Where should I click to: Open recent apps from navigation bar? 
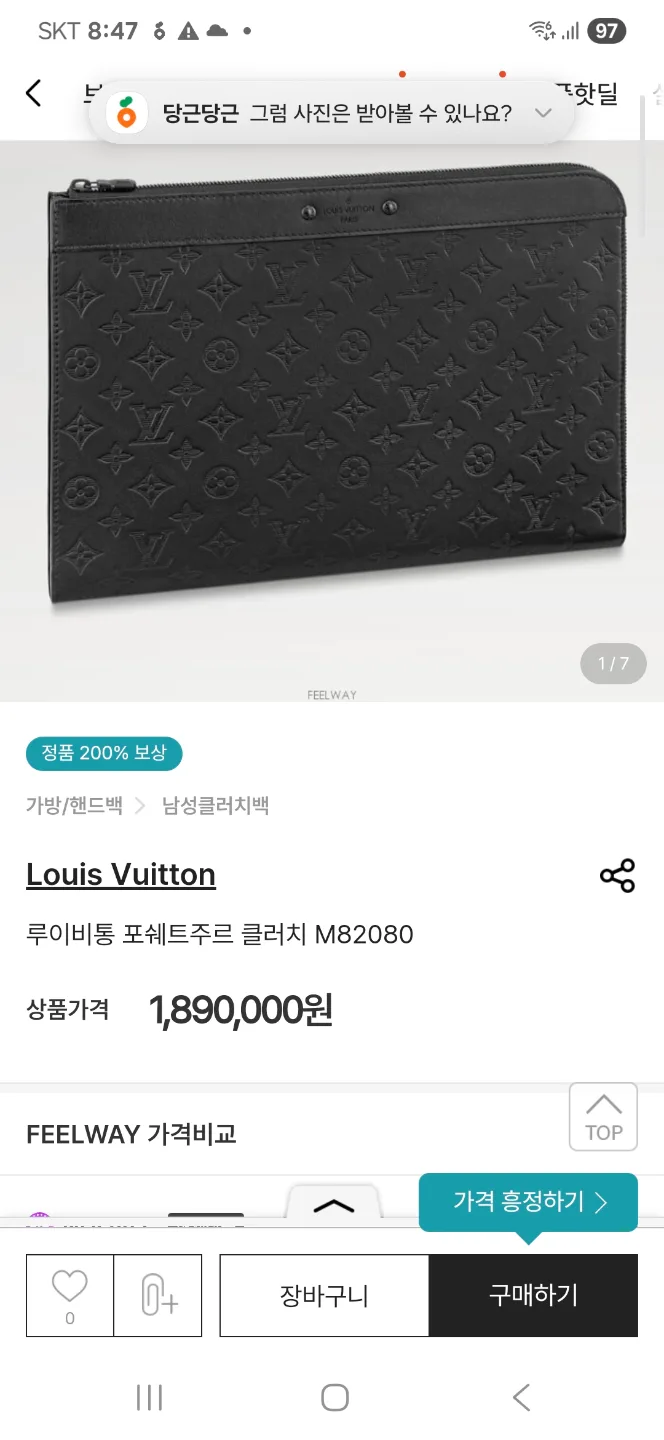(x=149, y=1397)
